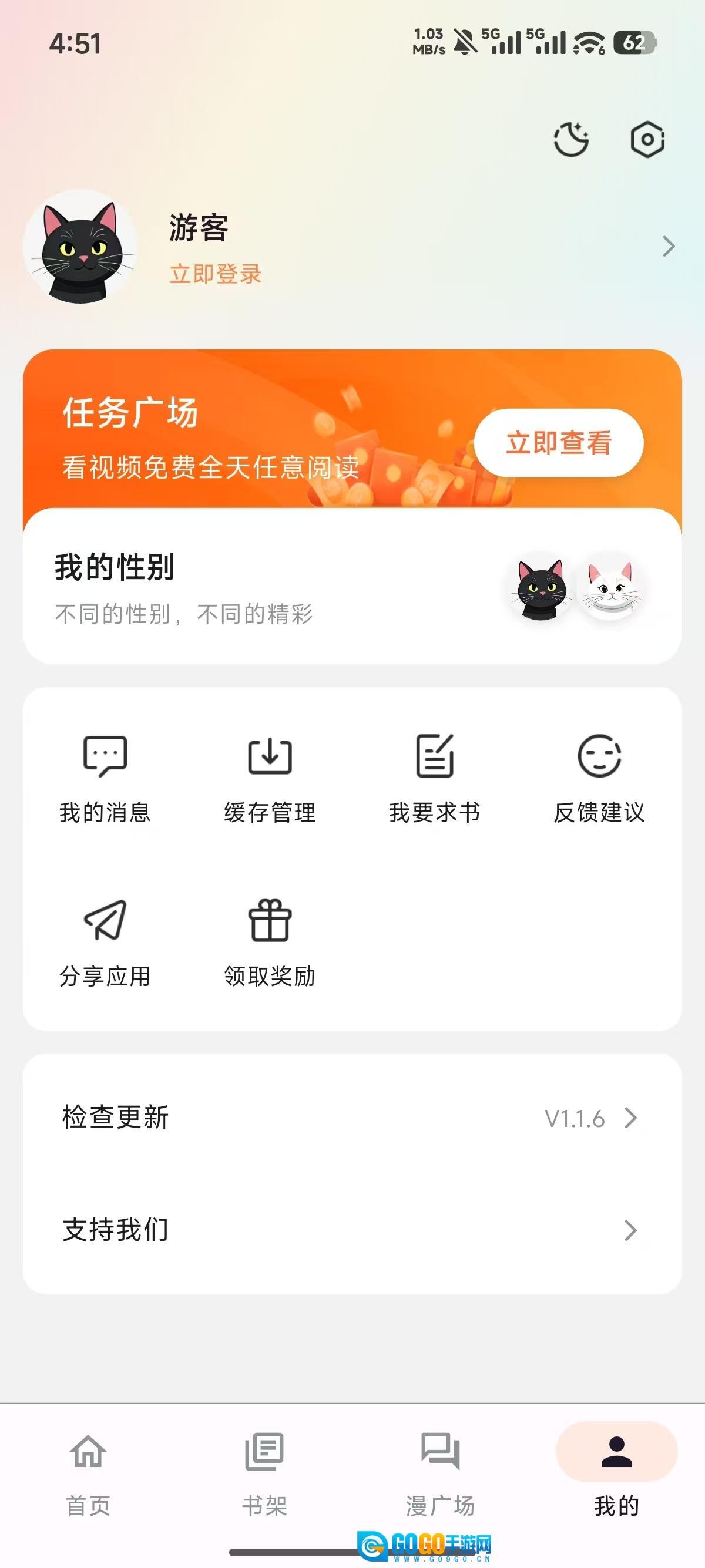The height and width of the screenshot is (1568, 705).
Task: Check for updates via 检查更新 row
Action: 352,1118
